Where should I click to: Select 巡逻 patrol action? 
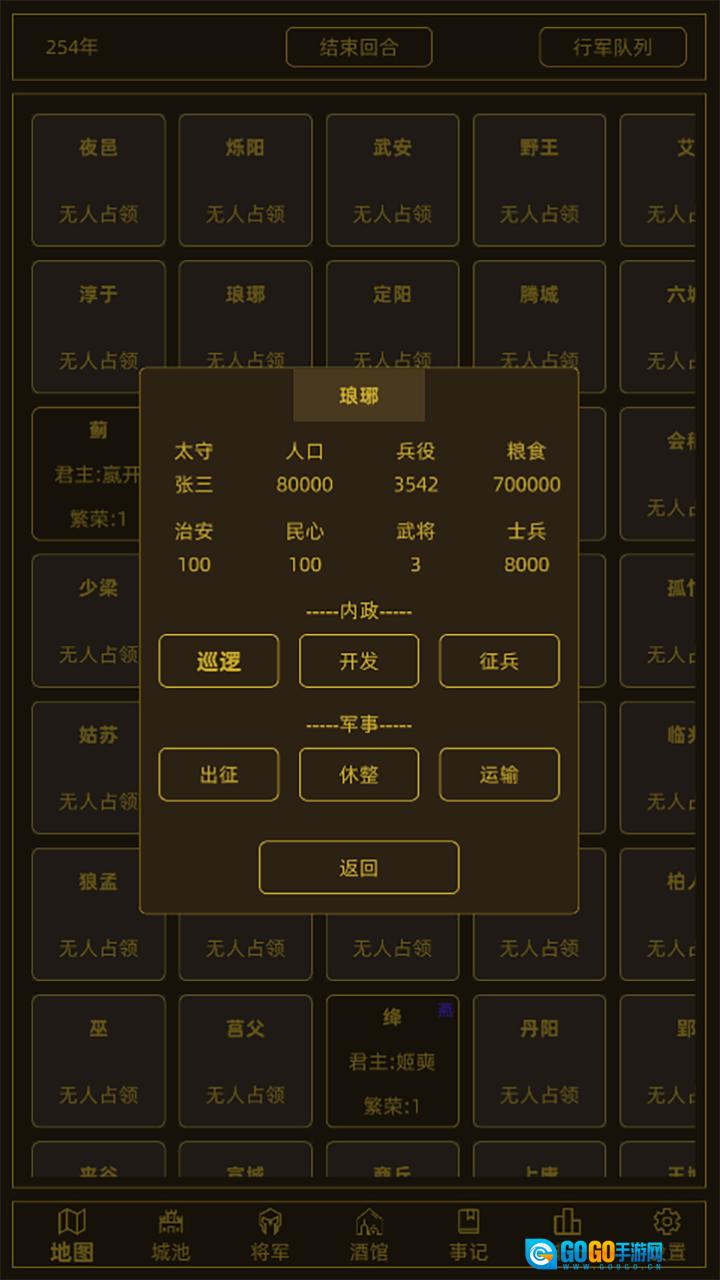pyautogui.click(x=219, y=661)
